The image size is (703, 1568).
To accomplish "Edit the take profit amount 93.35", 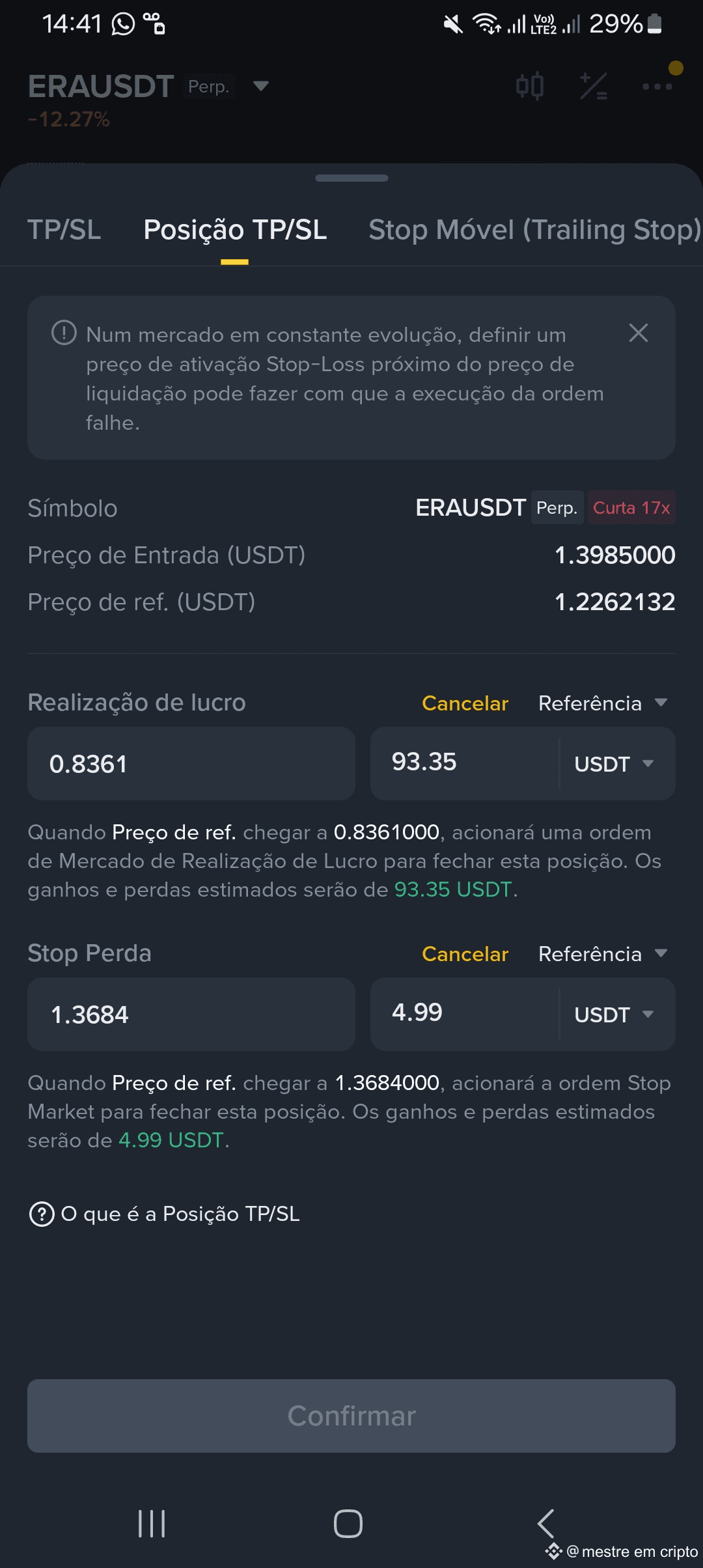I will coord(465,763).
